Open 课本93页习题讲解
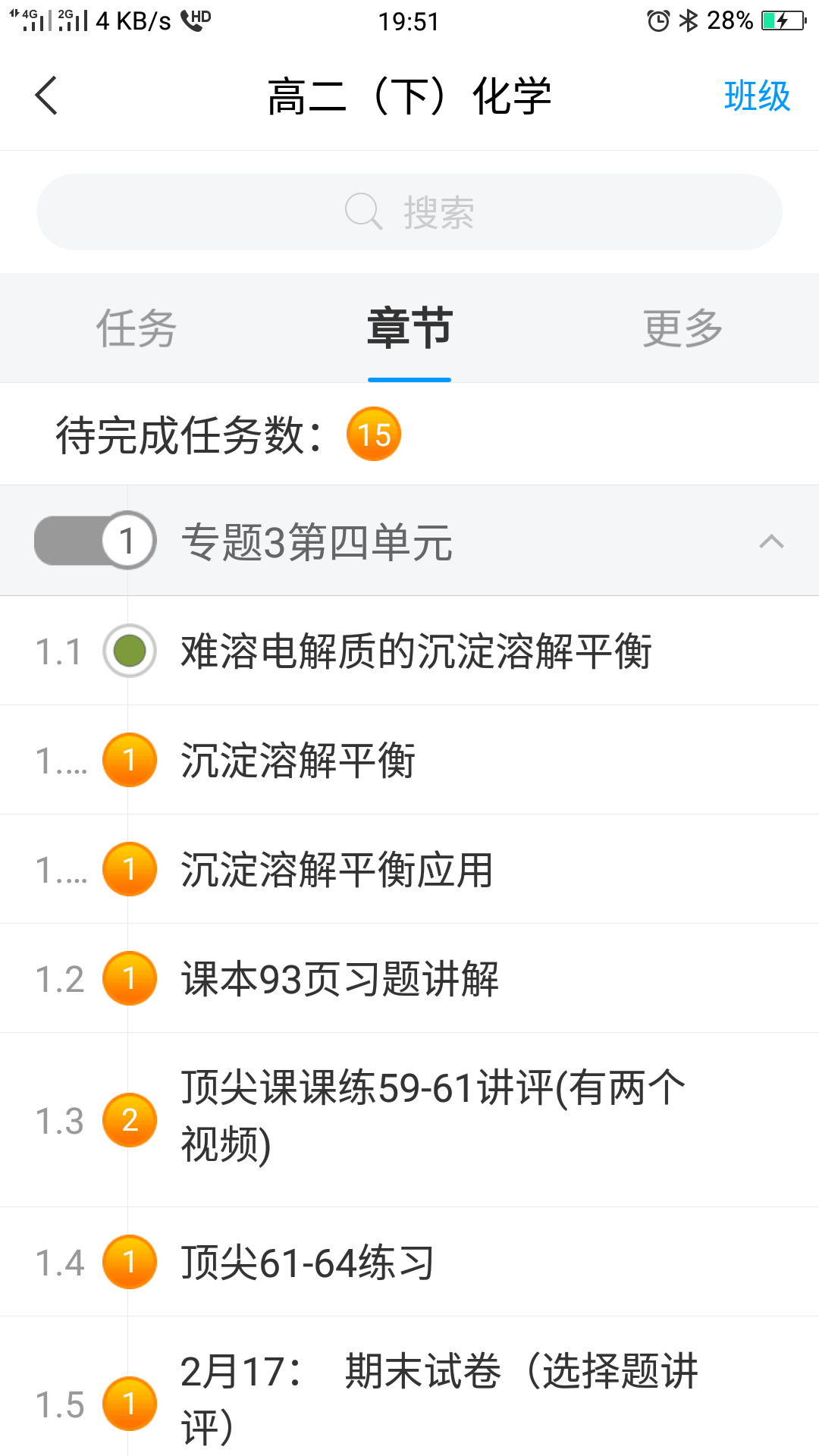Image resolution: width=819 pixels, height=1456 pixels. pyautogui.click(x=409, y=978)
